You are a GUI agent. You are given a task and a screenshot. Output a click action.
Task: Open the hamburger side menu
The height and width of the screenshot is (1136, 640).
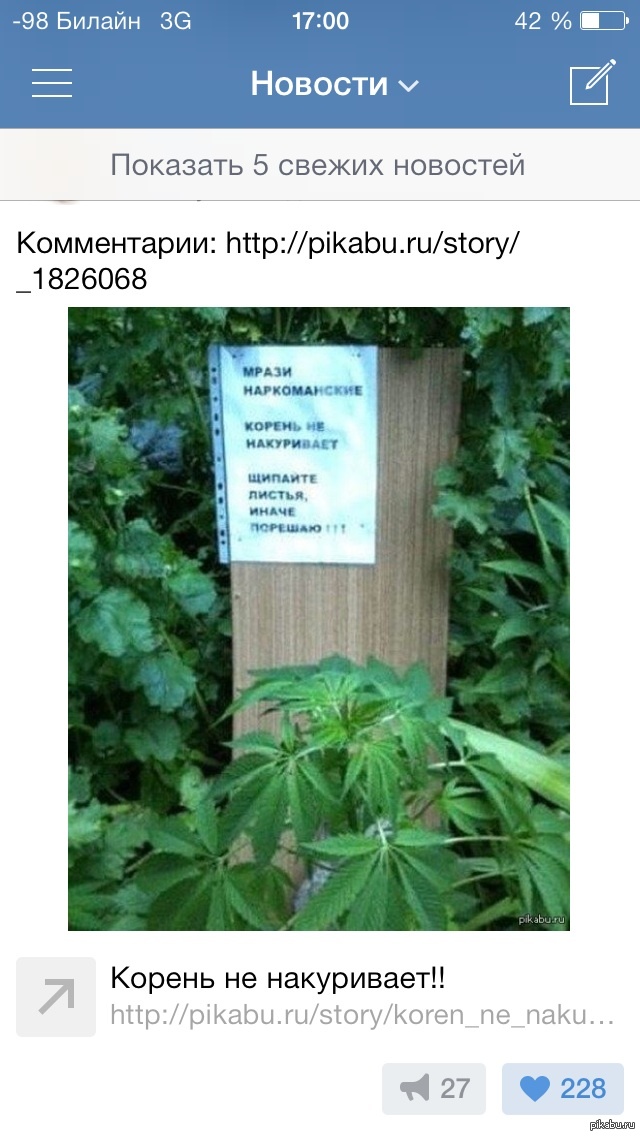tap(52, 83)
